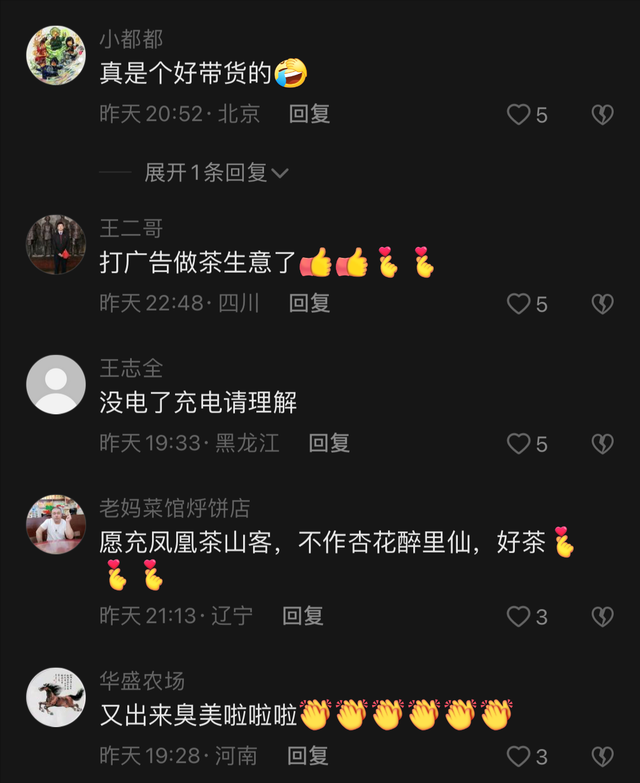Dislike 老妈菜馆烀饼店's comment
640x783 pixels.
point(602,616)
